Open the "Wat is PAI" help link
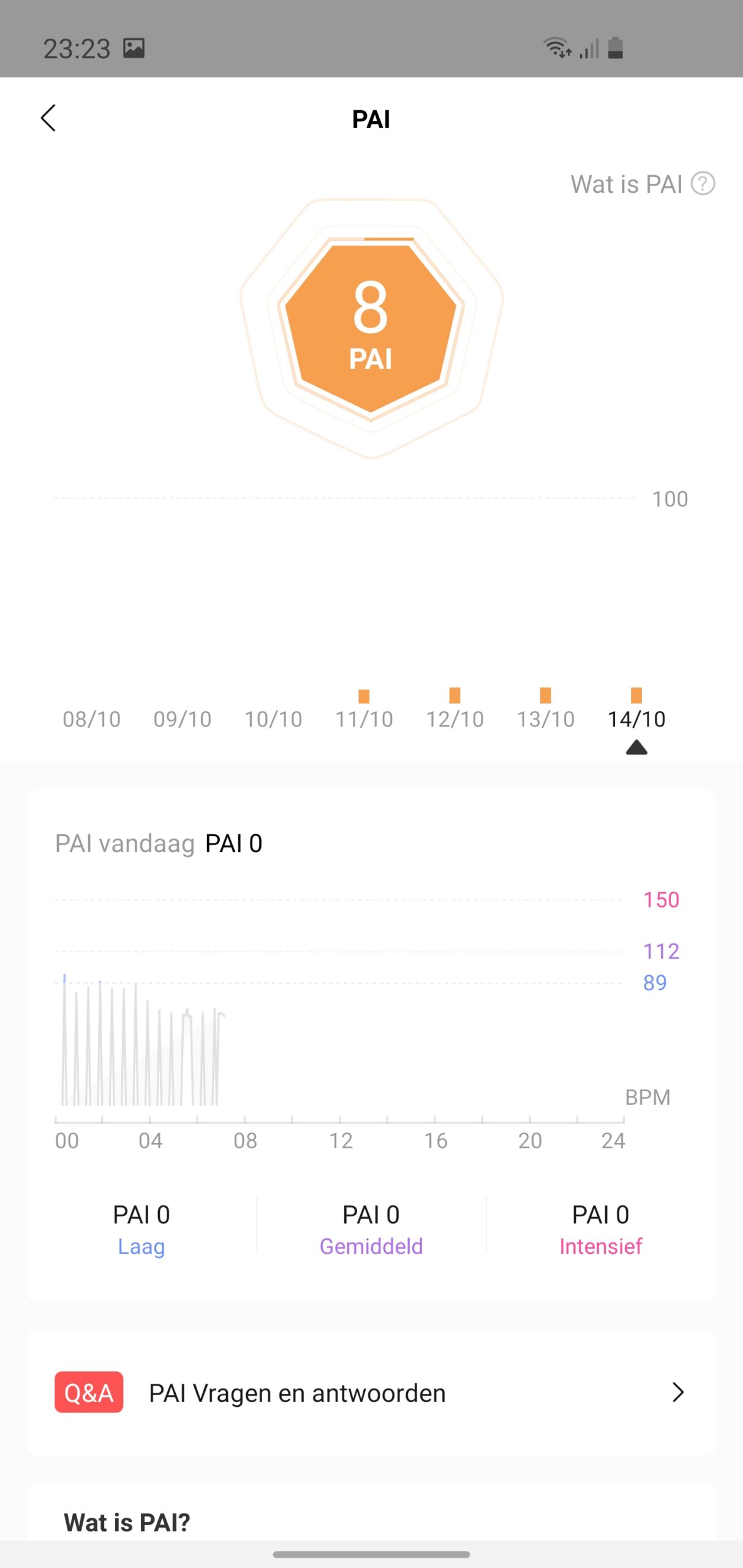The image size is (743, 1568). pyautogui.click(x=643, y=184)
